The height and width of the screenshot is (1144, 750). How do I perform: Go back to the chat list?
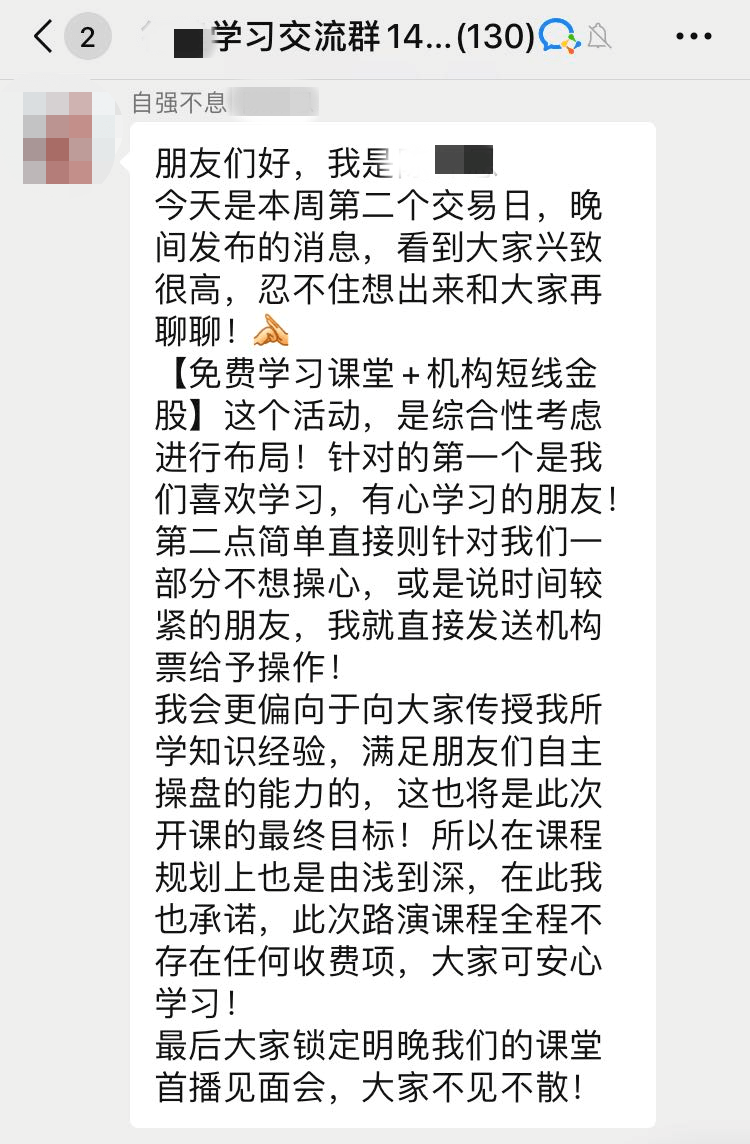(x=42, y=38)
